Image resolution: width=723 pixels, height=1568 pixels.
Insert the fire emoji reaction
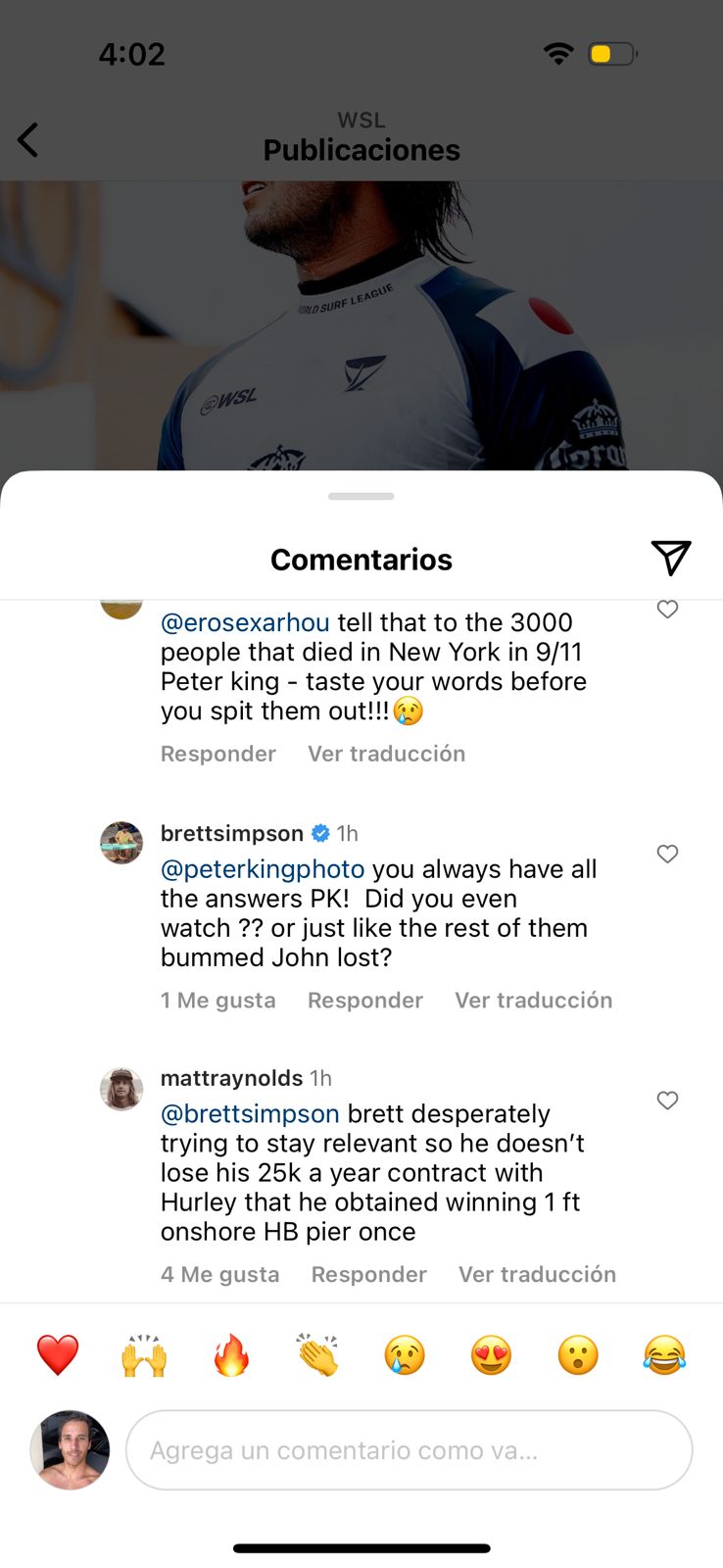pyautogui.click(x=231, y=1355)
